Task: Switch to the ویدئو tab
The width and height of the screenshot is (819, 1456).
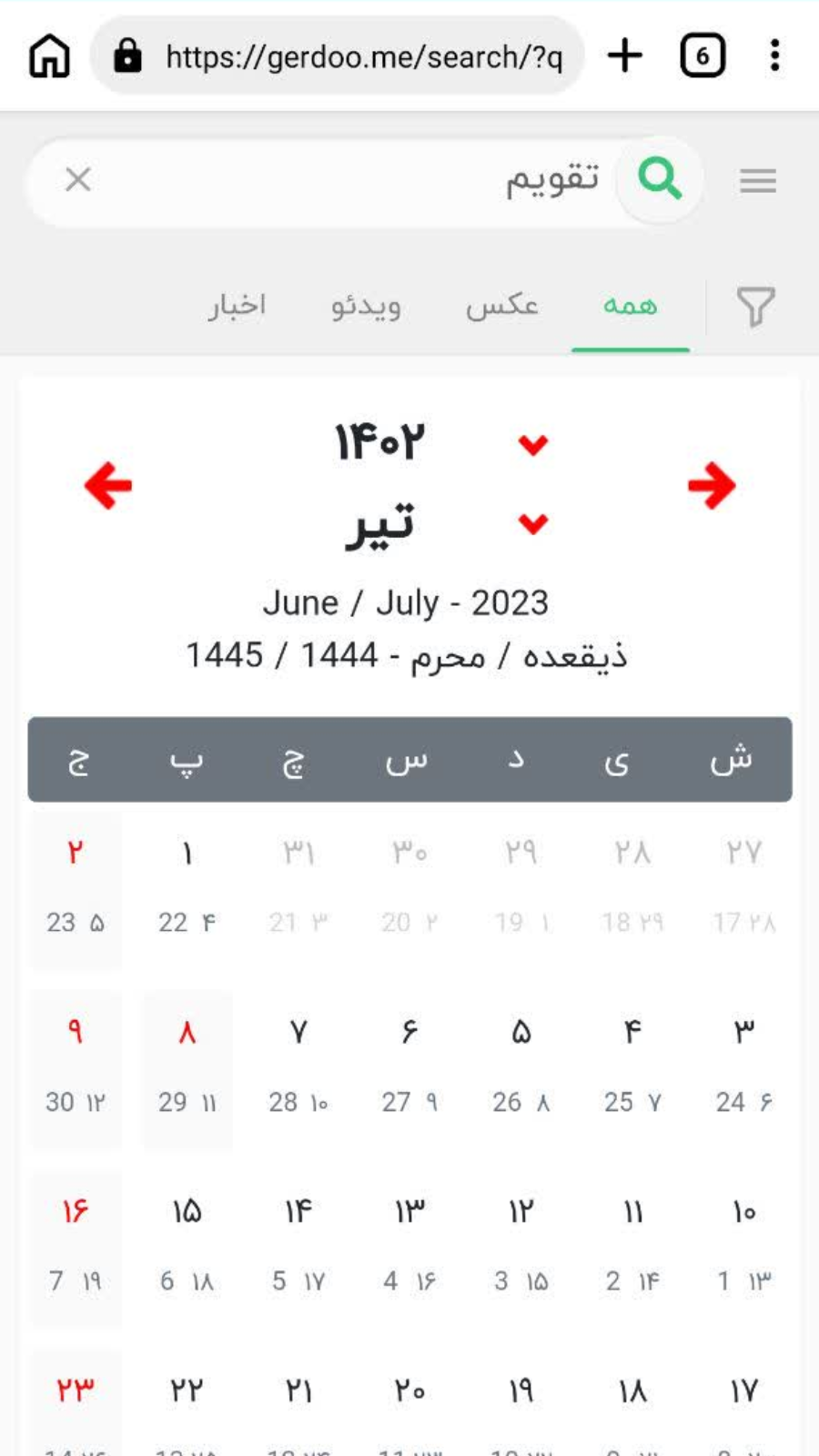Action: (366, 307)
